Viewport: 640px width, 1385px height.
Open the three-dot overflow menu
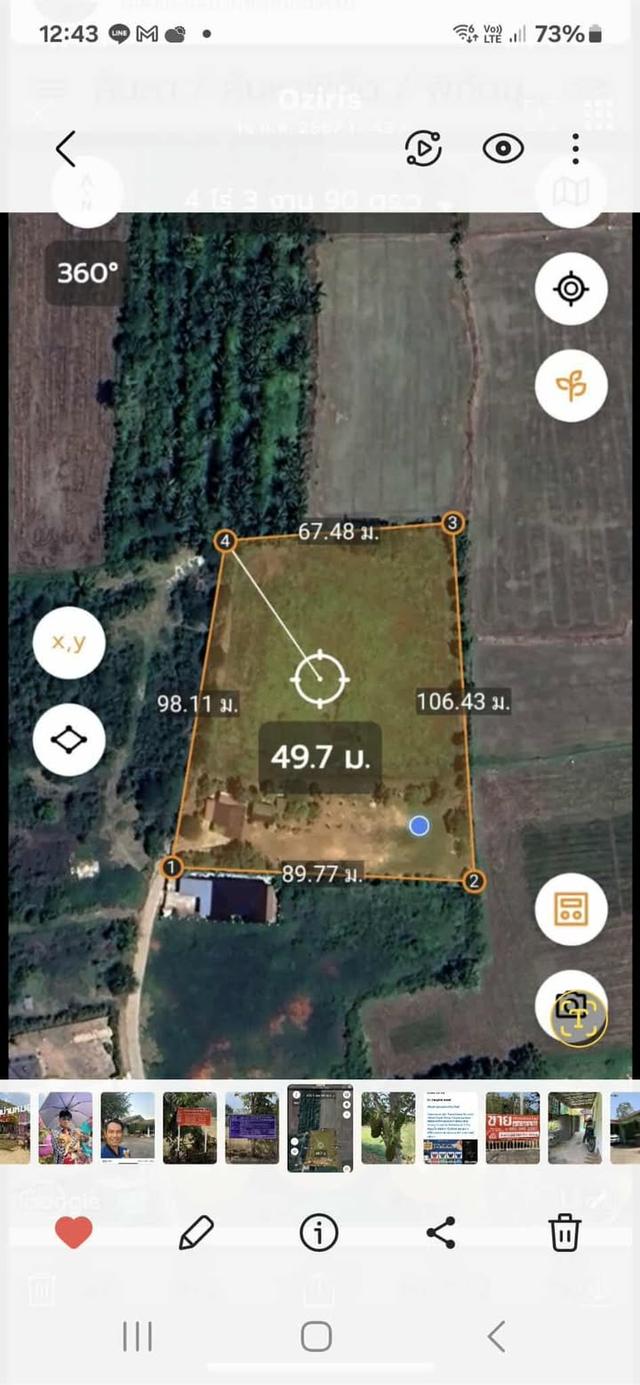click(575, 149)
